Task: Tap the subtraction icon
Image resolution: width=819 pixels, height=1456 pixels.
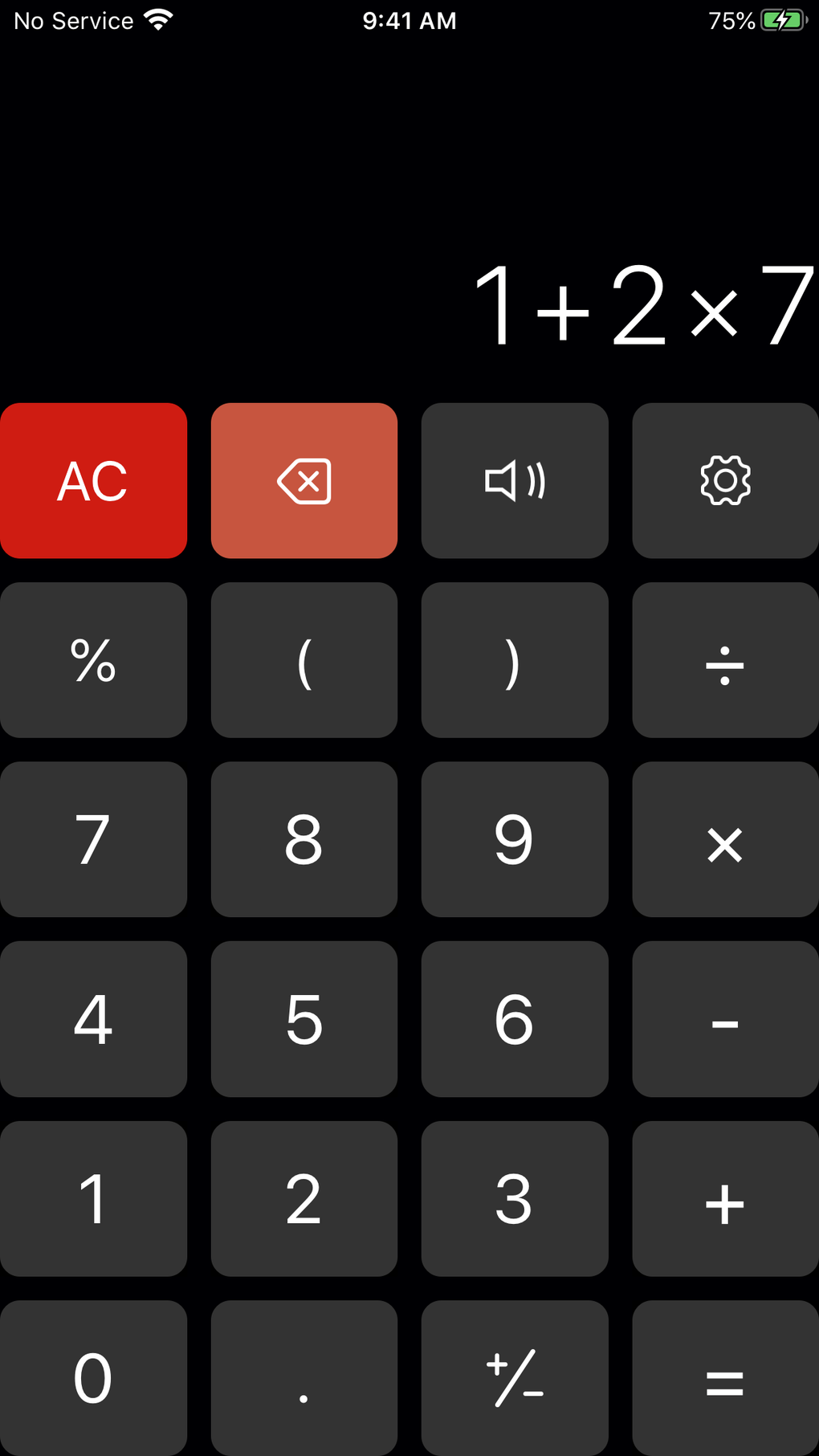Action: tap(724, 1020)
